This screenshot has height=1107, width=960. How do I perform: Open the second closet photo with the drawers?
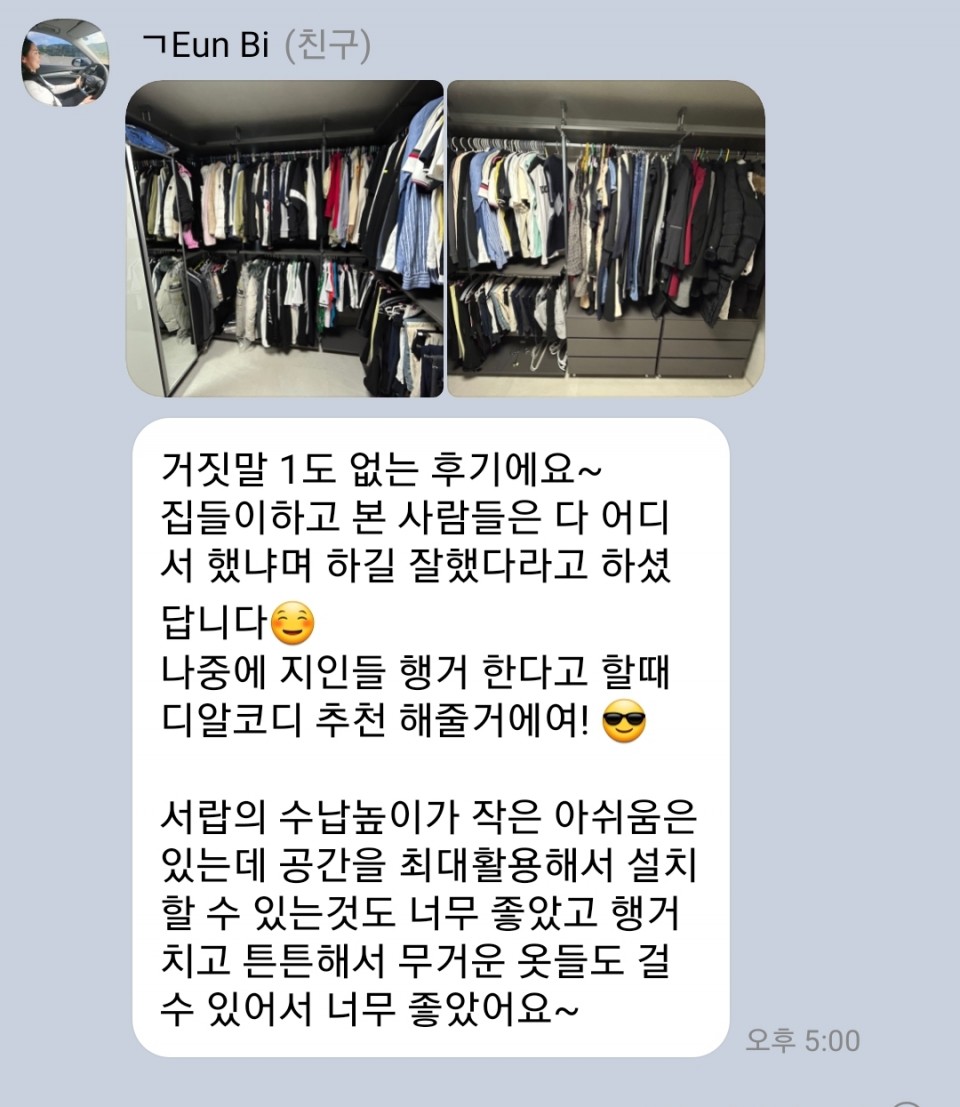coord(605,239)
